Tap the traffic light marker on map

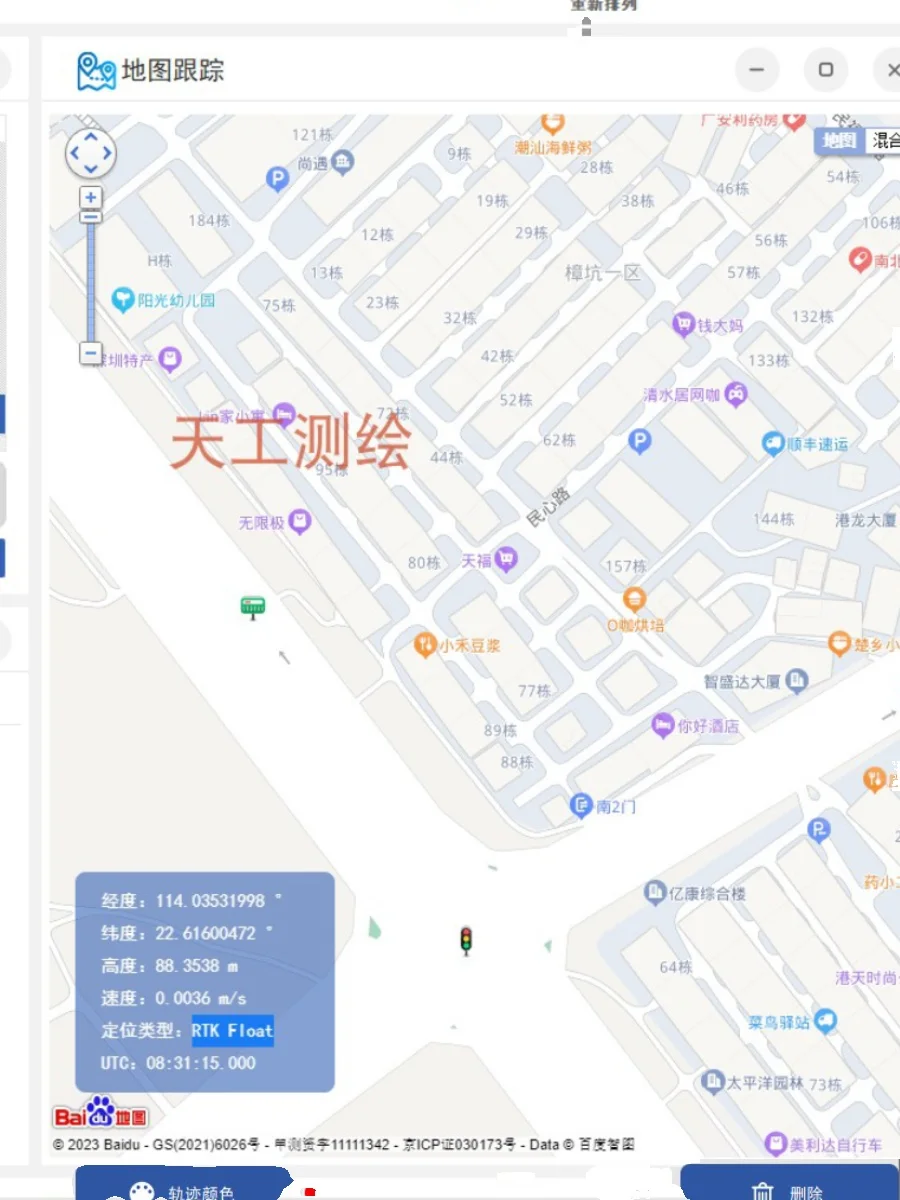[x=465, y=939]
